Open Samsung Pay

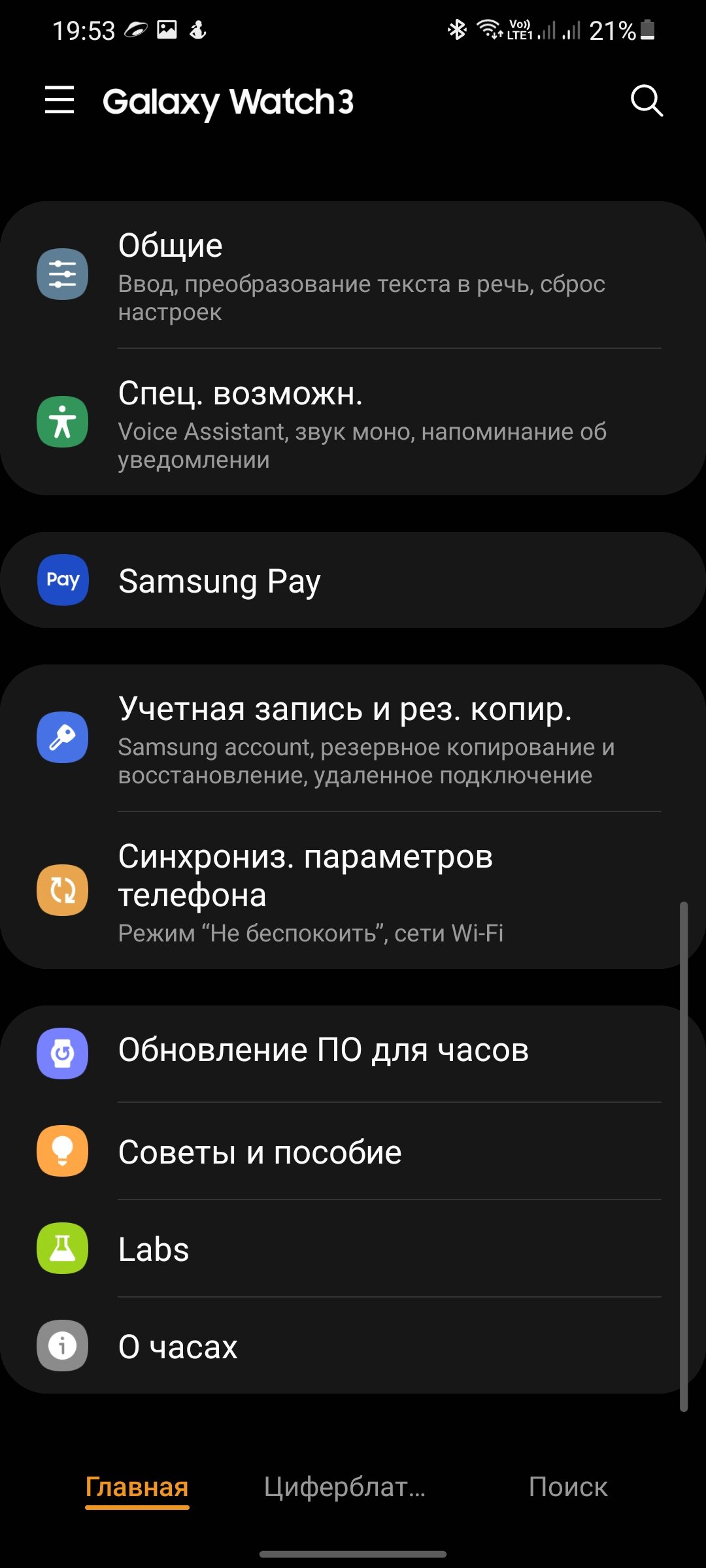tap(353, 580)
